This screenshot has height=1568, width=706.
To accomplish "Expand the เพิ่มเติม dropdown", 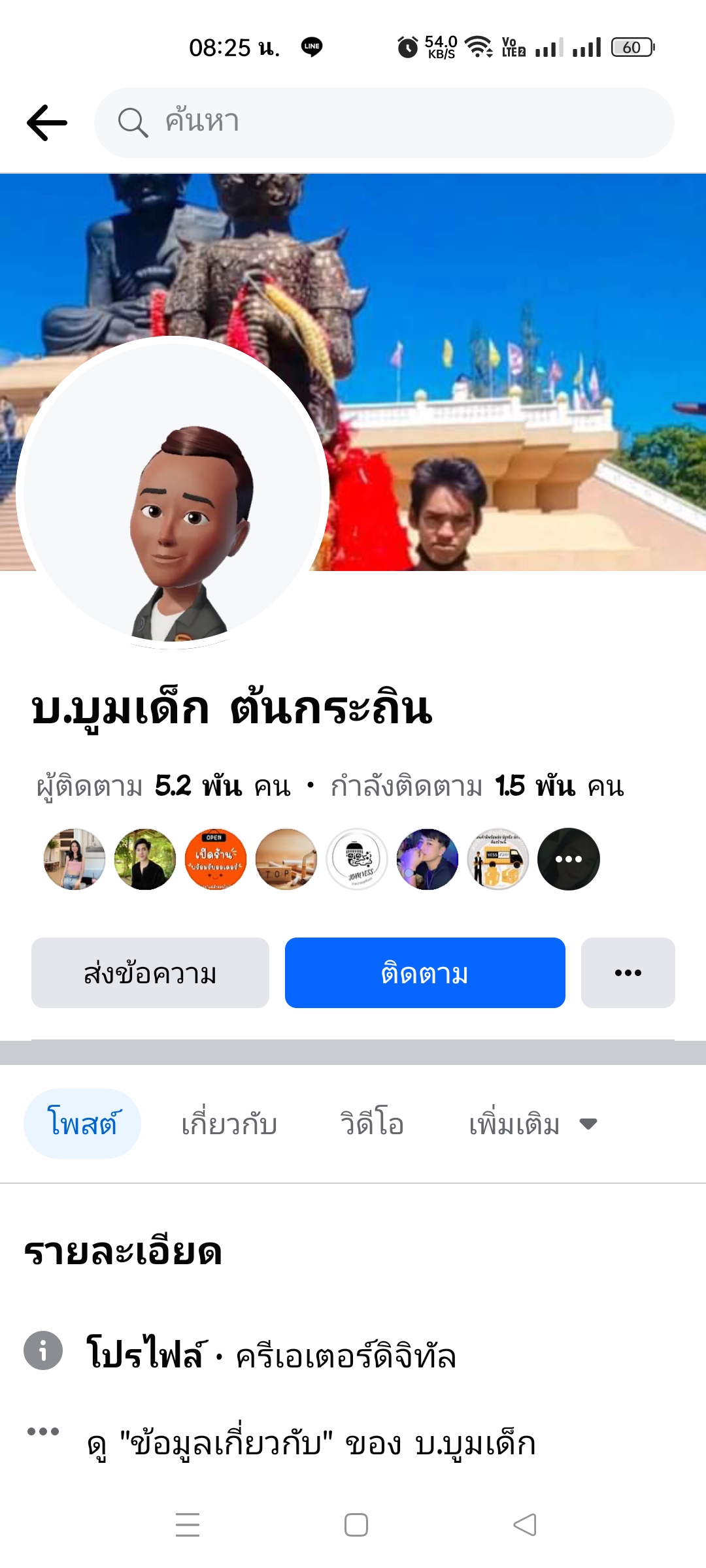I will (x=532, y=1124).
